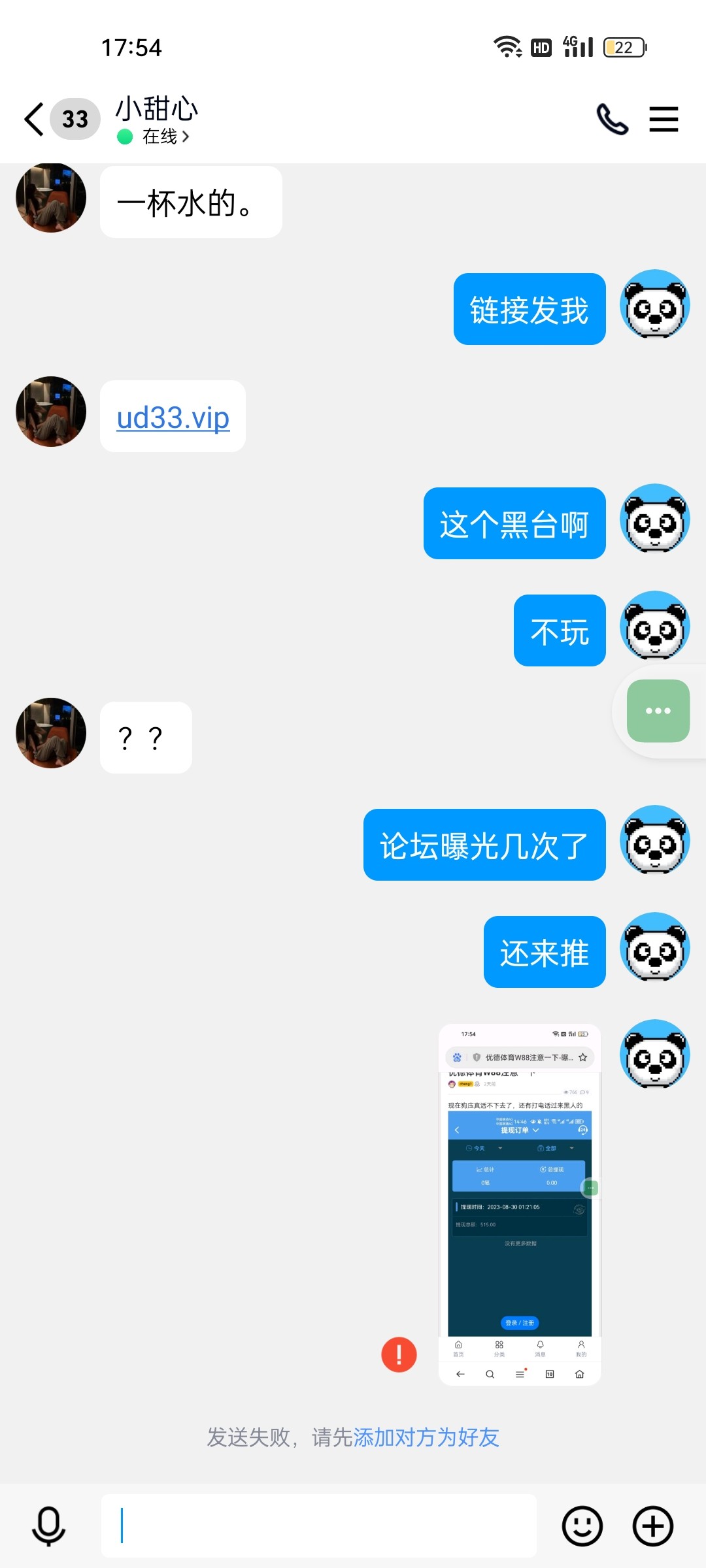Open the plus attachment menu

tap(652, 1526)
